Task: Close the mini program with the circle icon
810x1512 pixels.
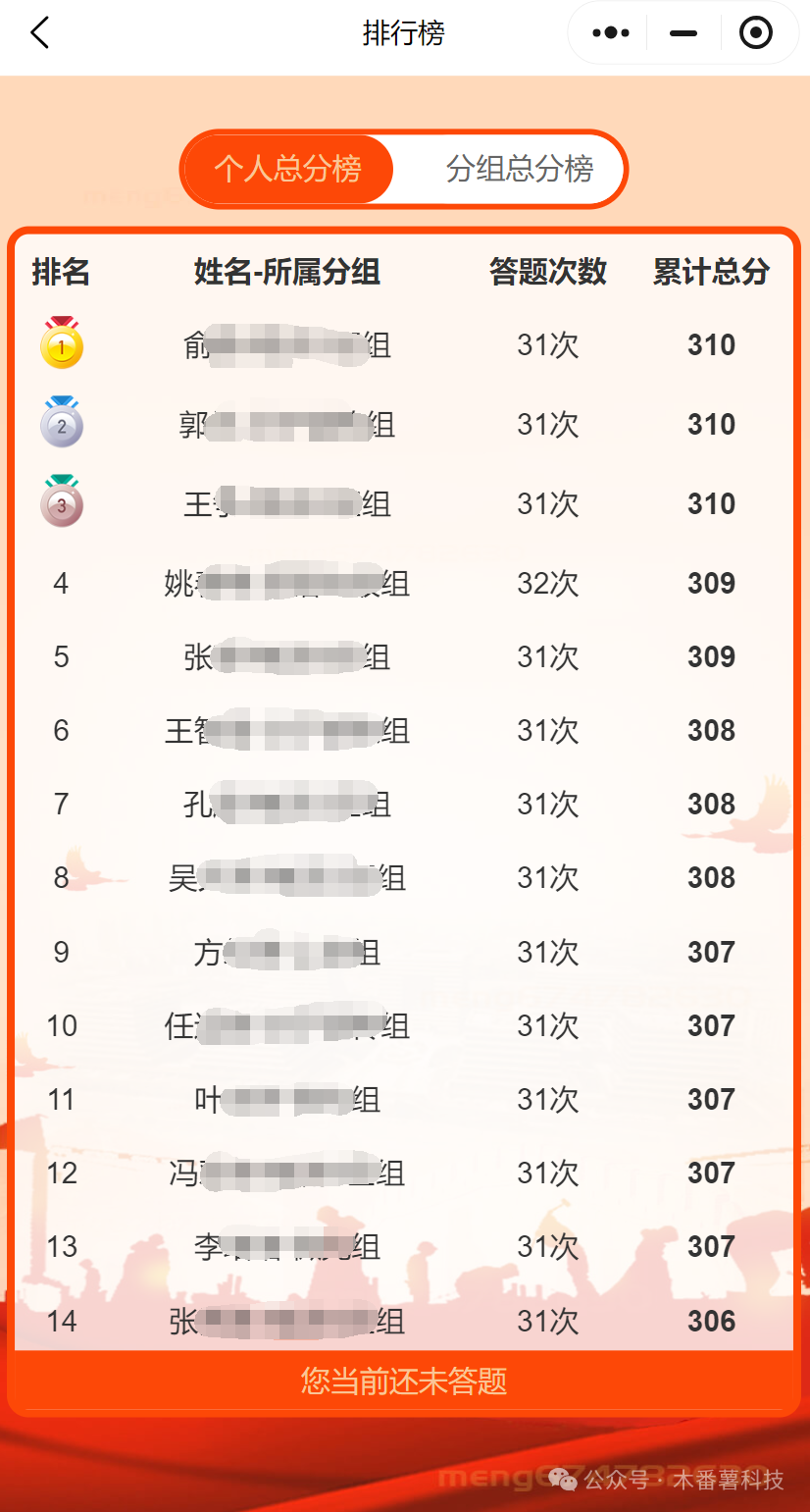Action: click(x=755, y=33)
